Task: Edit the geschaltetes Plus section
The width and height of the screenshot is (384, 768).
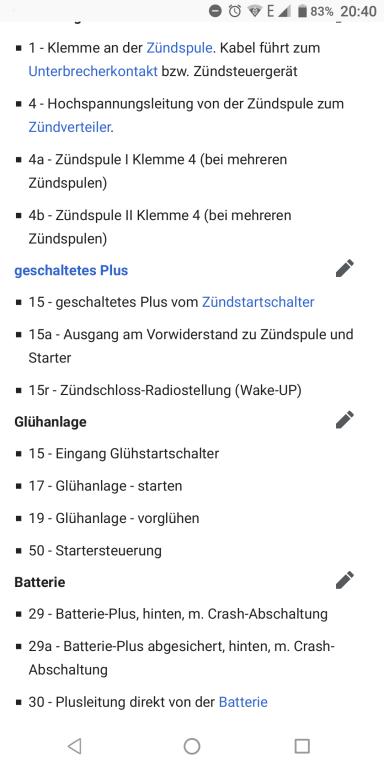Action: click(345, 268)
